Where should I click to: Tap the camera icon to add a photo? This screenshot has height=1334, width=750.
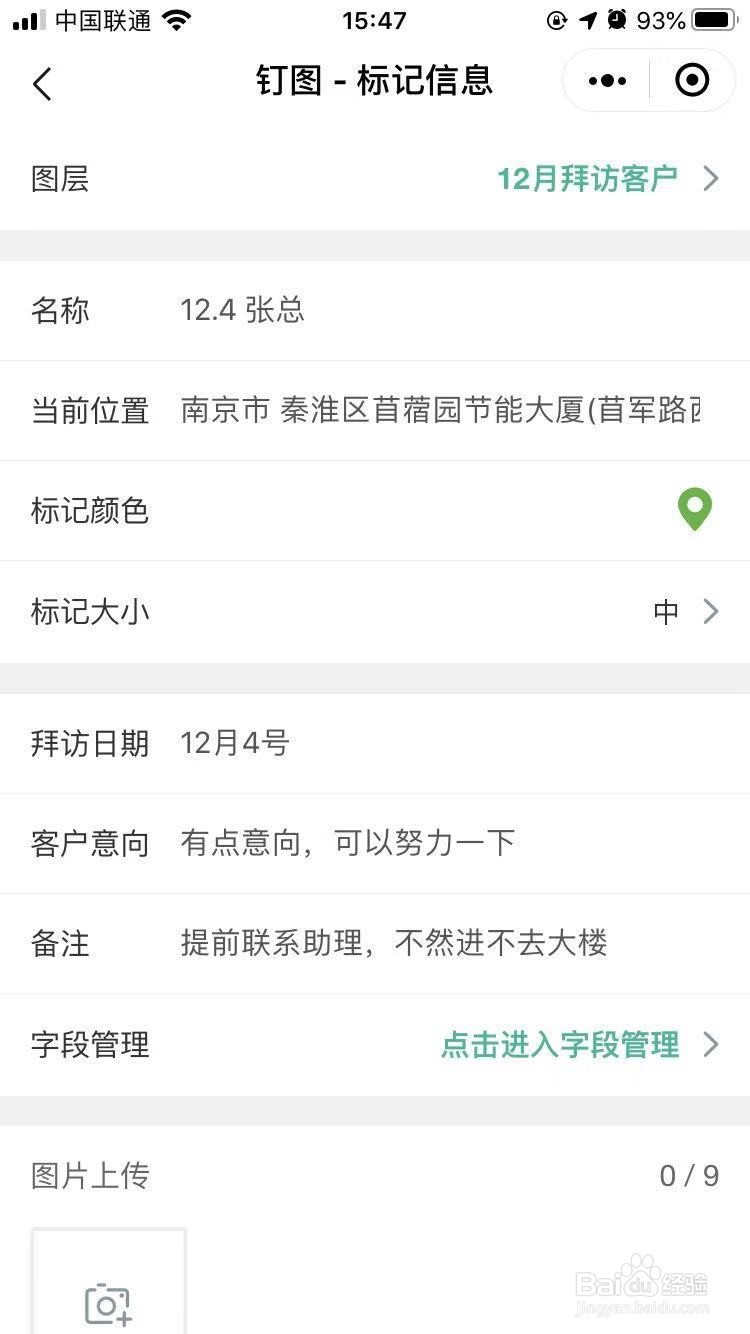(108, 1301)
